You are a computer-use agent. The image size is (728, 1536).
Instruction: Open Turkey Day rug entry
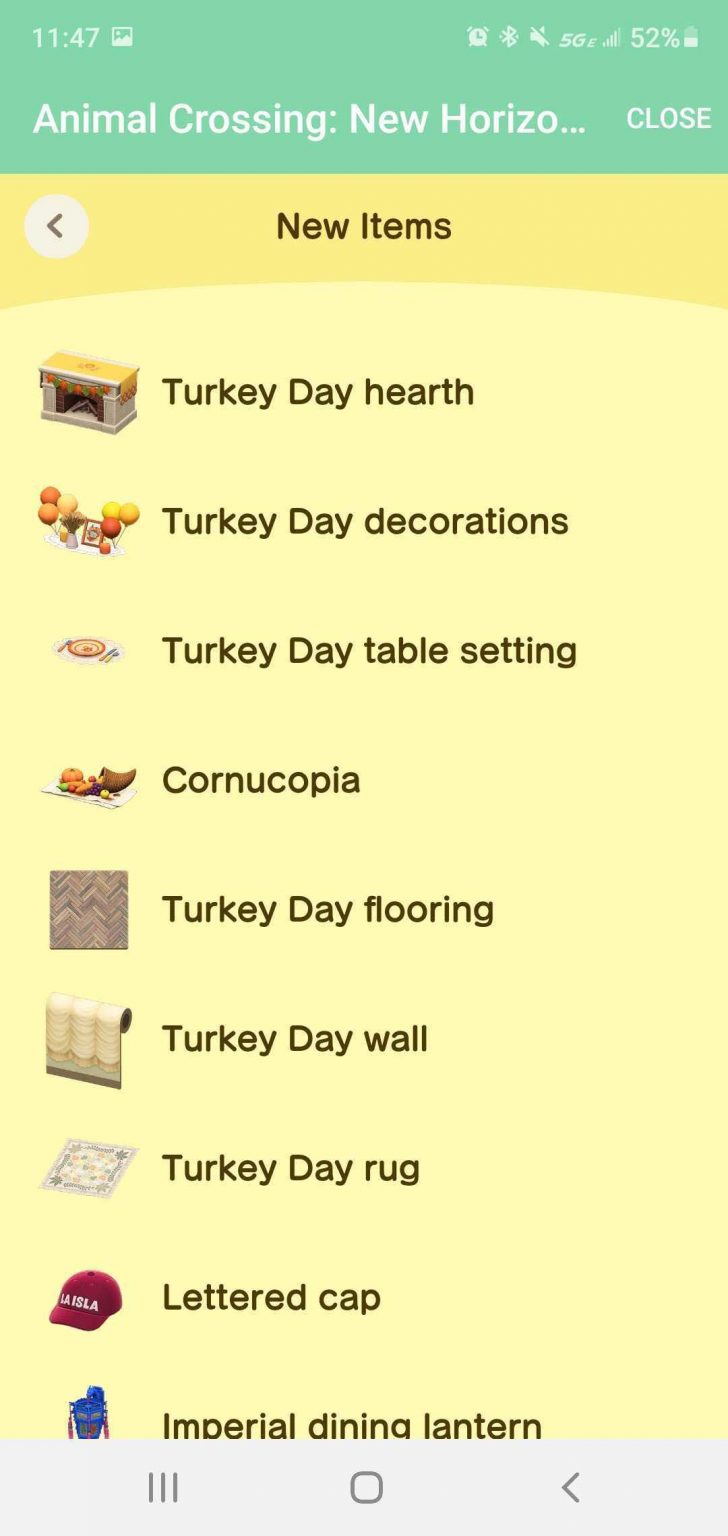click(x=291, y=1168)
